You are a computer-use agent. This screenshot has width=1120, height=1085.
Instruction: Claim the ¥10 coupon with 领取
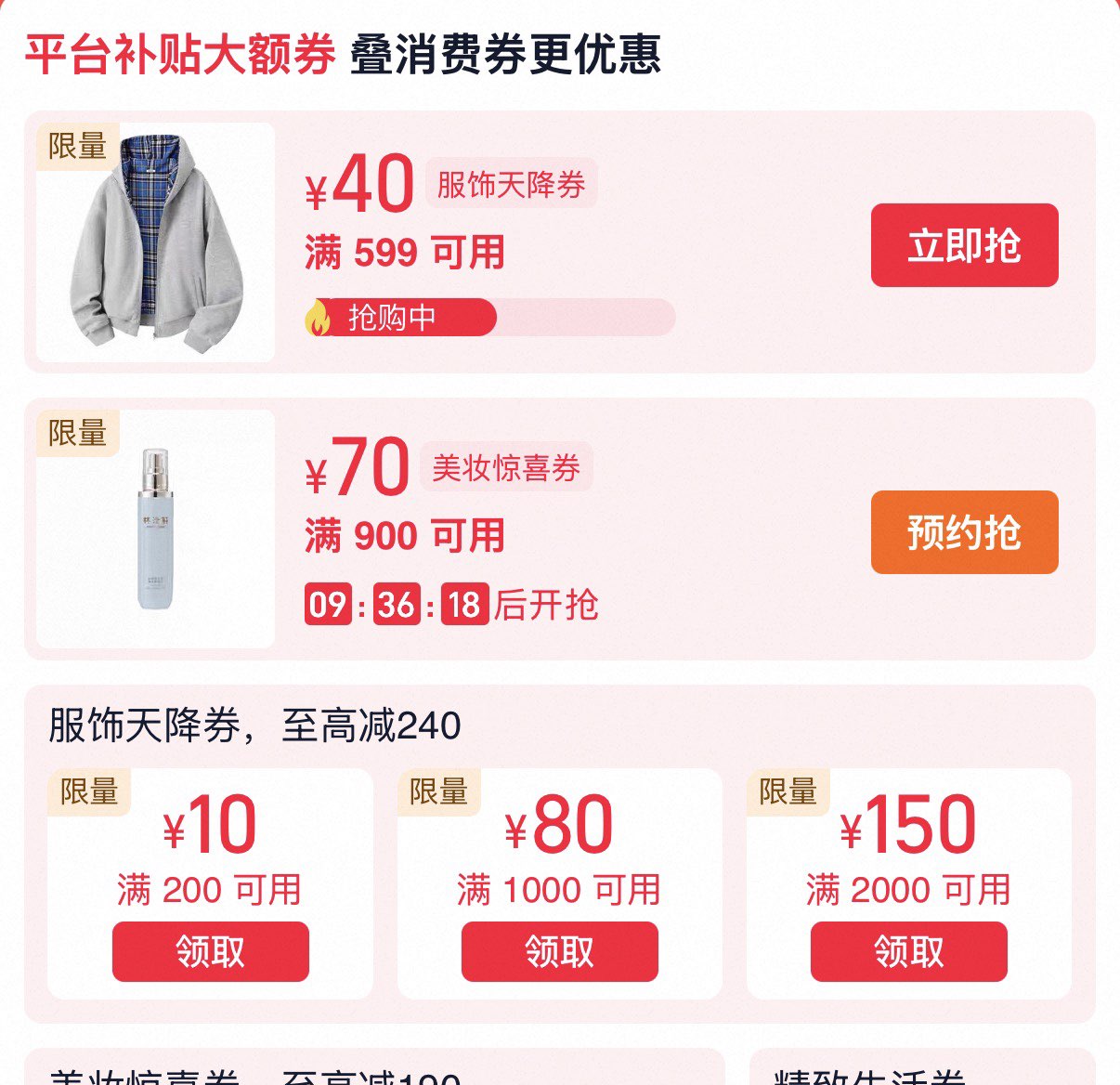pos(211,951)
